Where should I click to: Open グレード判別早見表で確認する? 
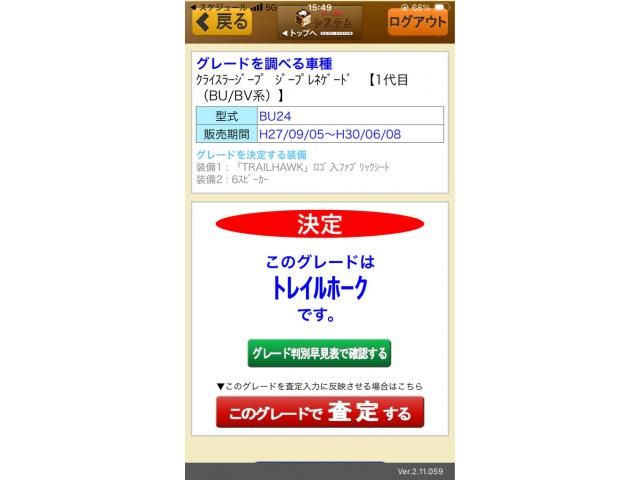click(319, 353)
